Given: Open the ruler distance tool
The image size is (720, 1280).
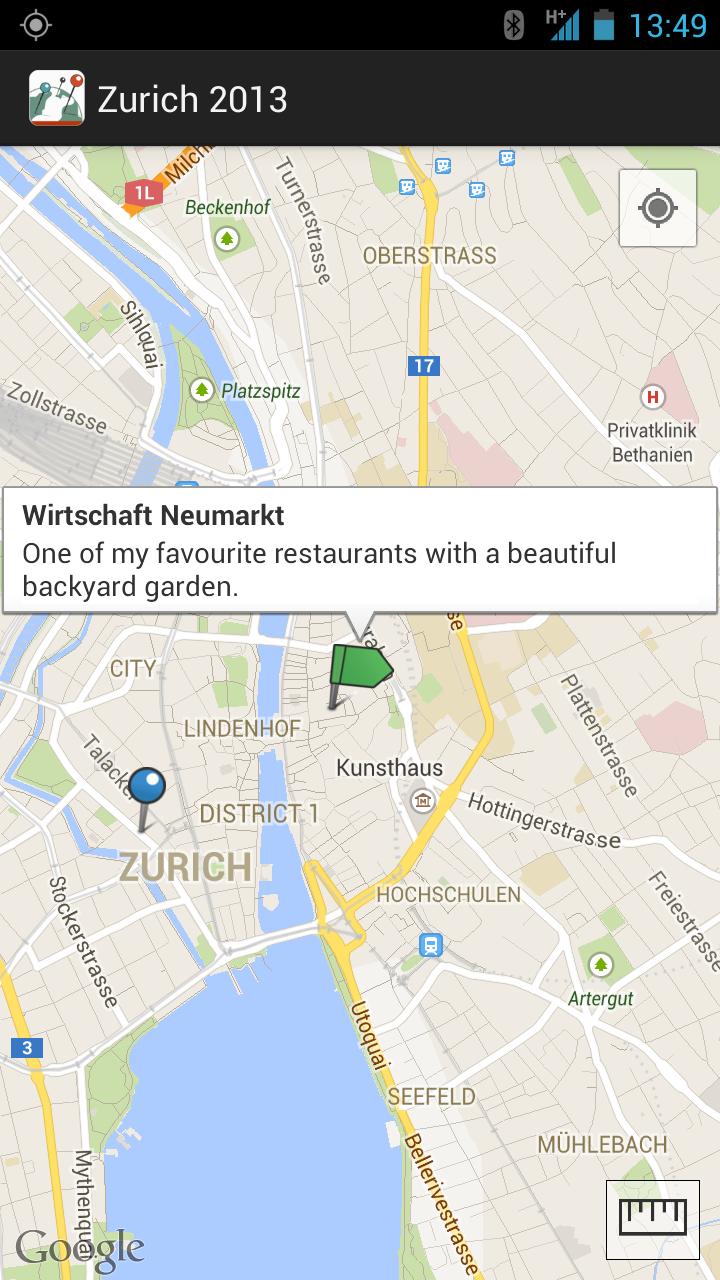Looking at the screenshot, I should [652, 1218].
